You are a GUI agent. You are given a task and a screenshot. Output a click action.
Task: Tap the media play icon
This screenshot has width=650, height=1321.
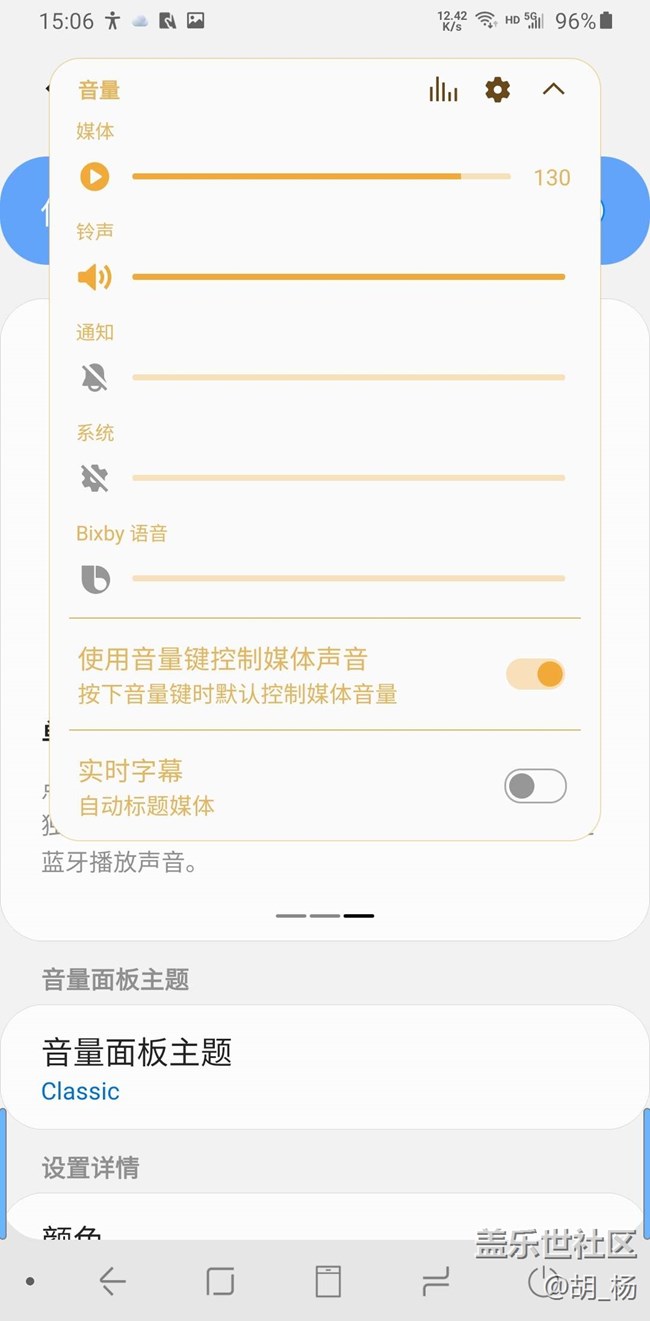tap(95, 177)
